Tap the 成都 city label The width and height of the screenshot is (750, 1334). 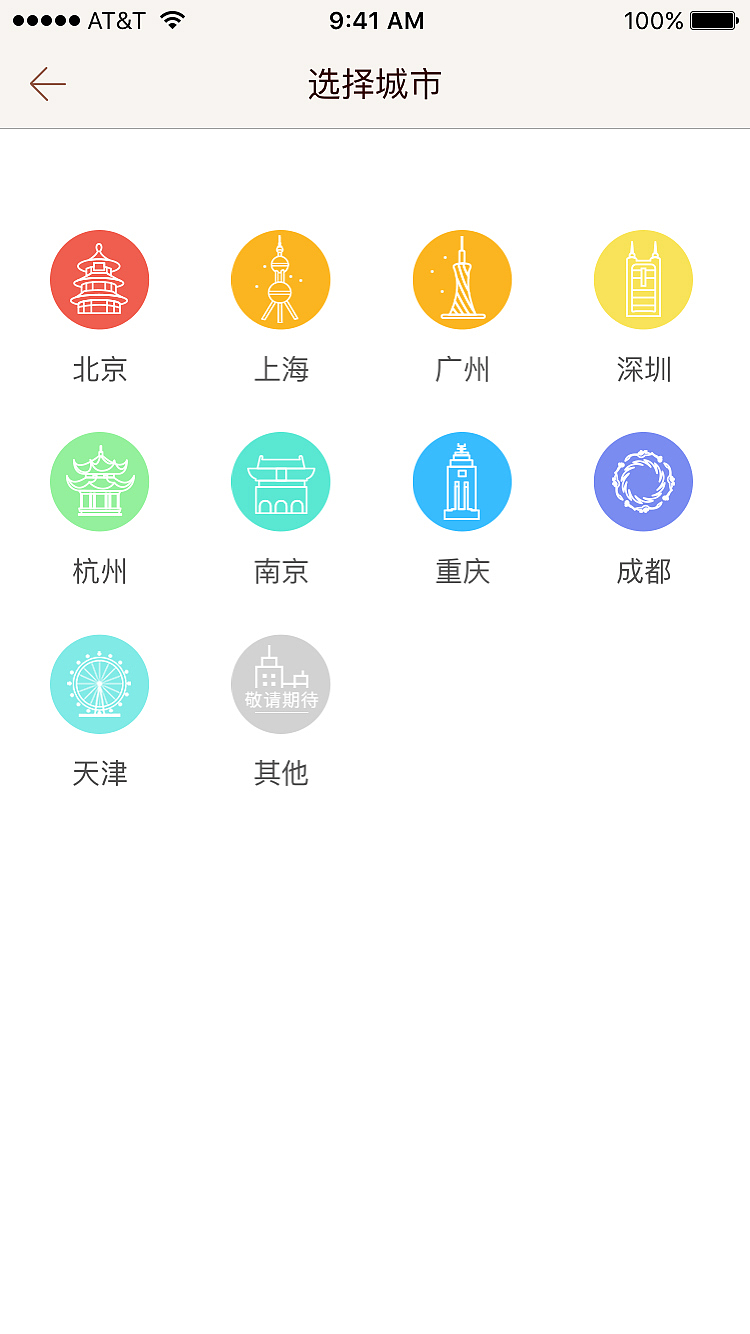(x=643, y=571)
